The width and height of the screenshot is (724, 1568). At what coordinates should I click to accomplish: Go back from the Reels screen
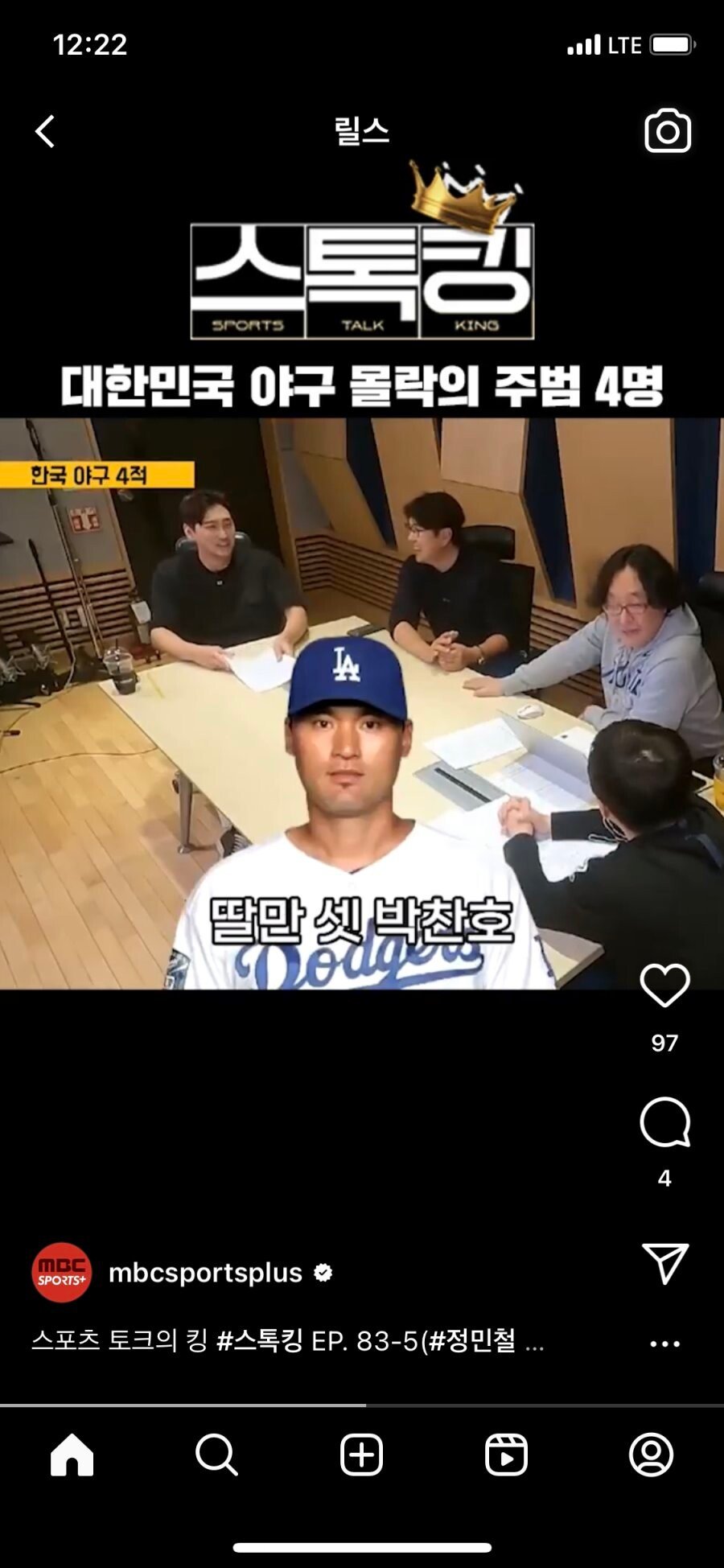tap(45, 131)
